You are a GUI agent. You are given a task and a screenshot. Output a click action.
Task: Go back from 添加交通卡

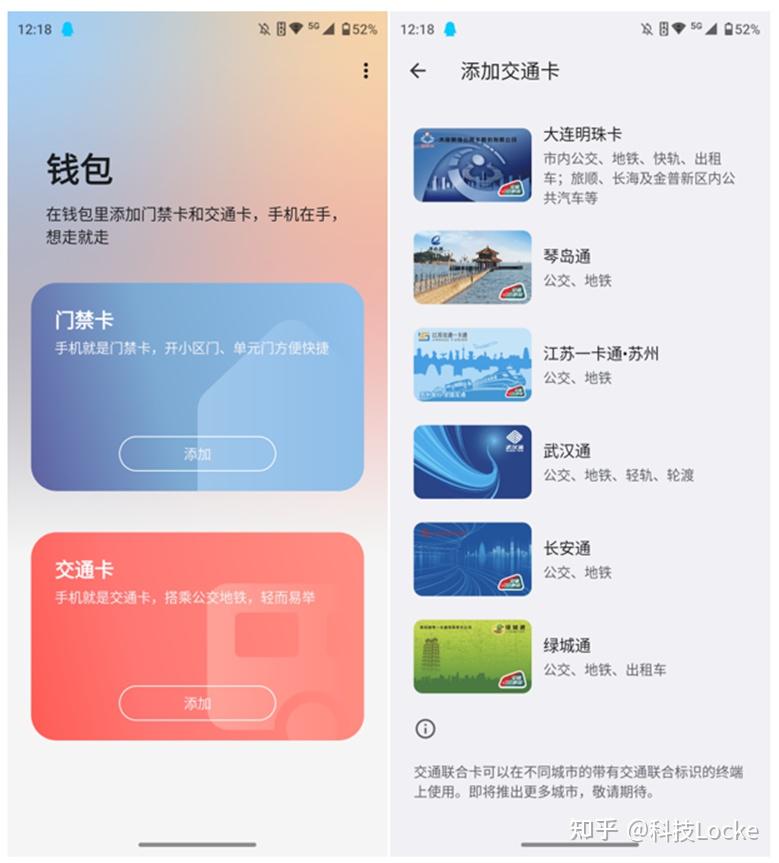coord(418,71)
